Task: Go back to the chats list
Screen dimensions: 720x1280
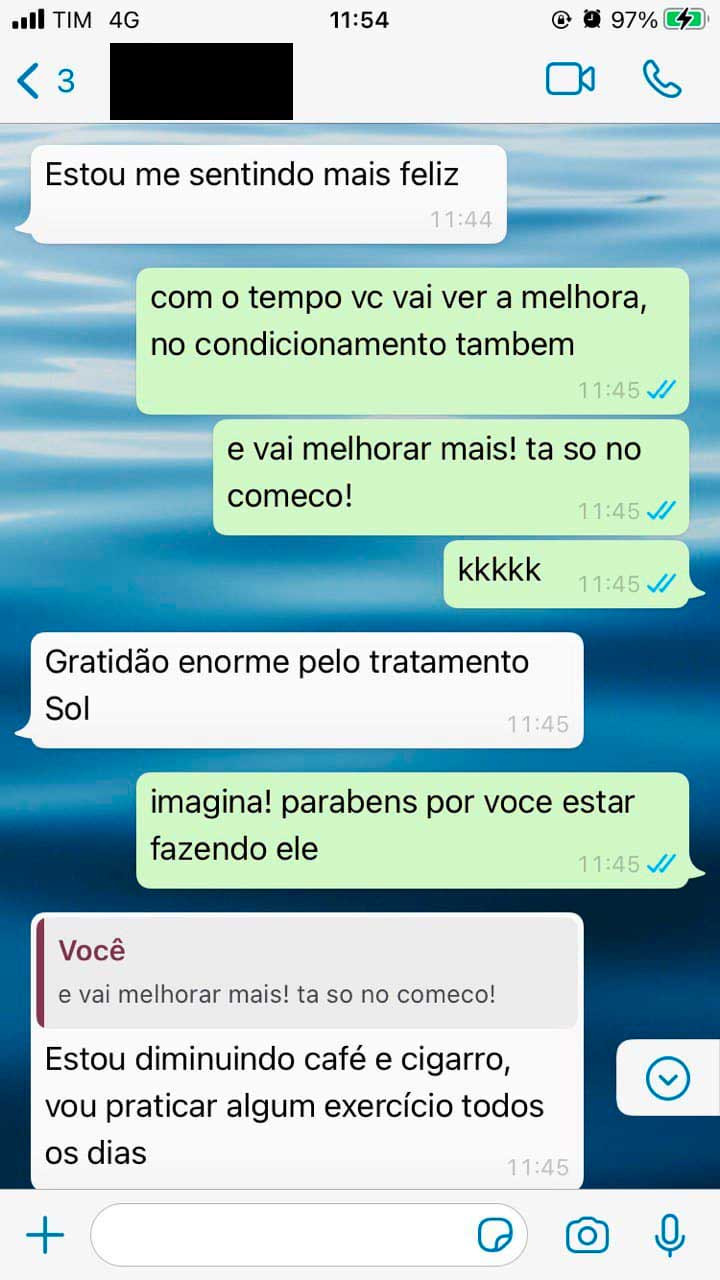Action: coord(44,80)
